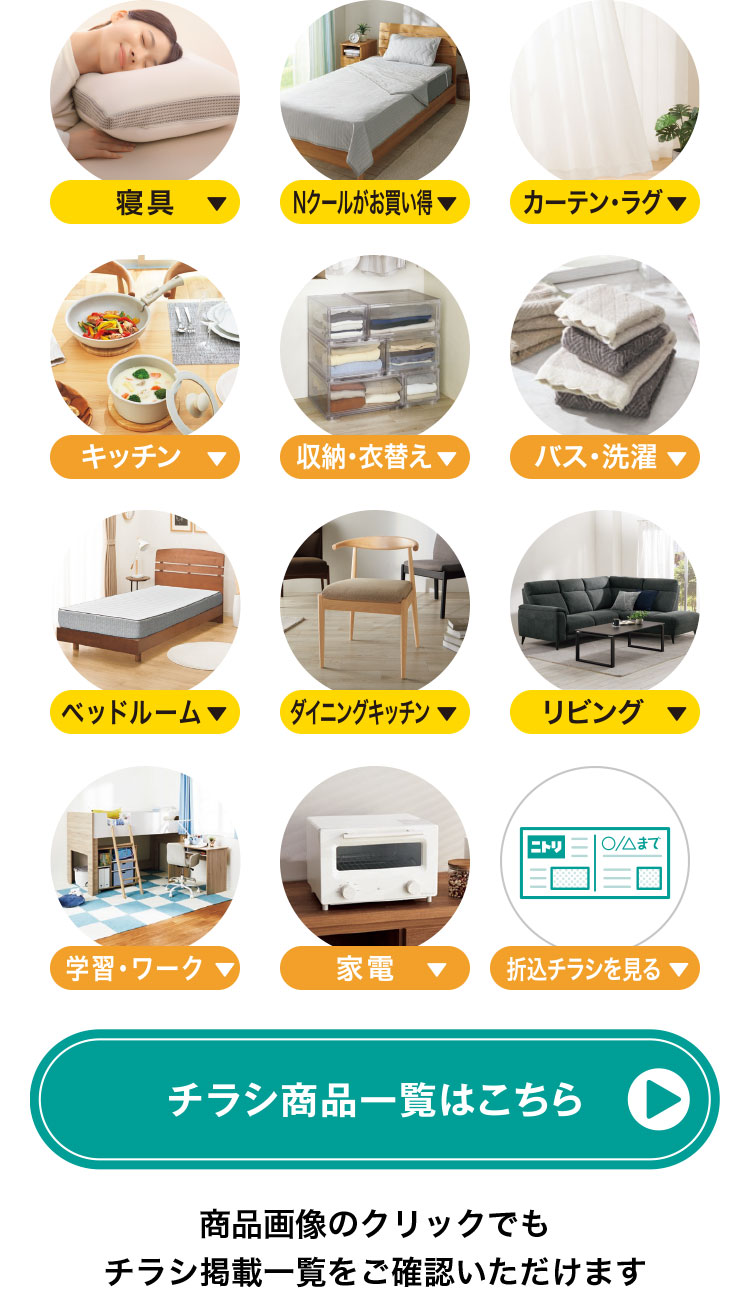The image size is (750, 1289).
Task: Tap 折込チラシを見る to view the flyer
Action: coord(595,968)
